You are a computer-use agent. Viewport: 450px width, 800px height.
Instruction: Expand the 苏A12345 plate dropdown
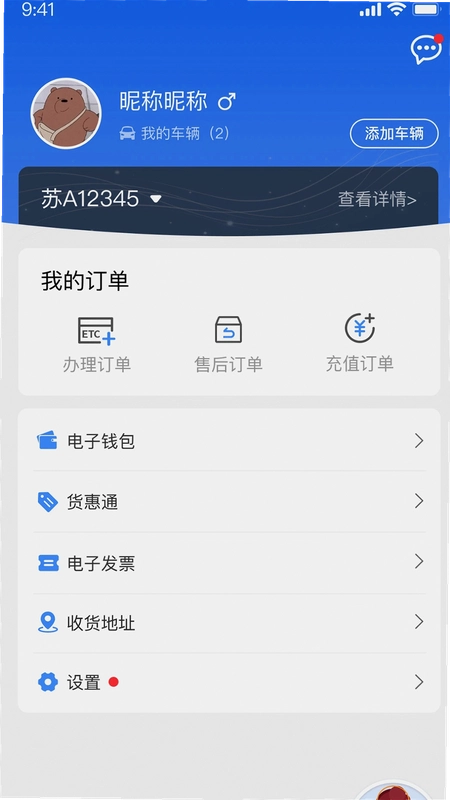101,198
